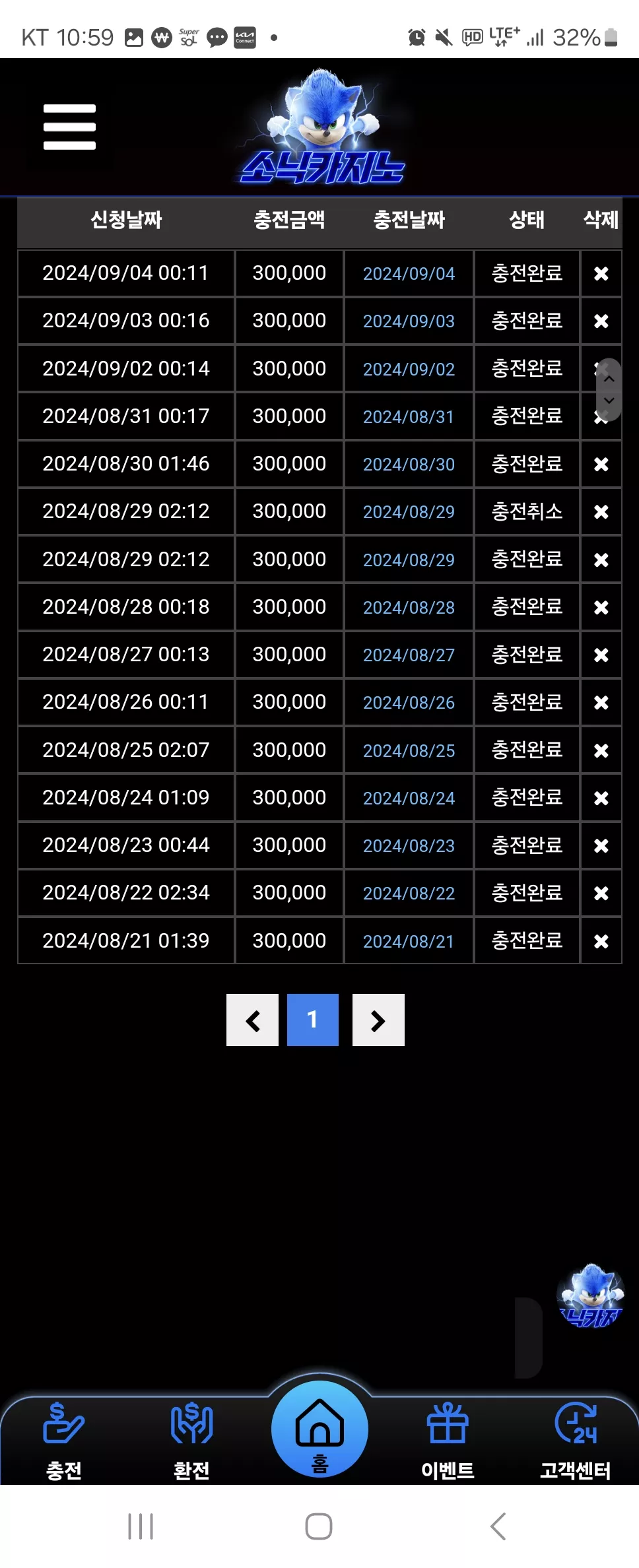Open the 고객센터 customer center tab

pos(576,1441)
